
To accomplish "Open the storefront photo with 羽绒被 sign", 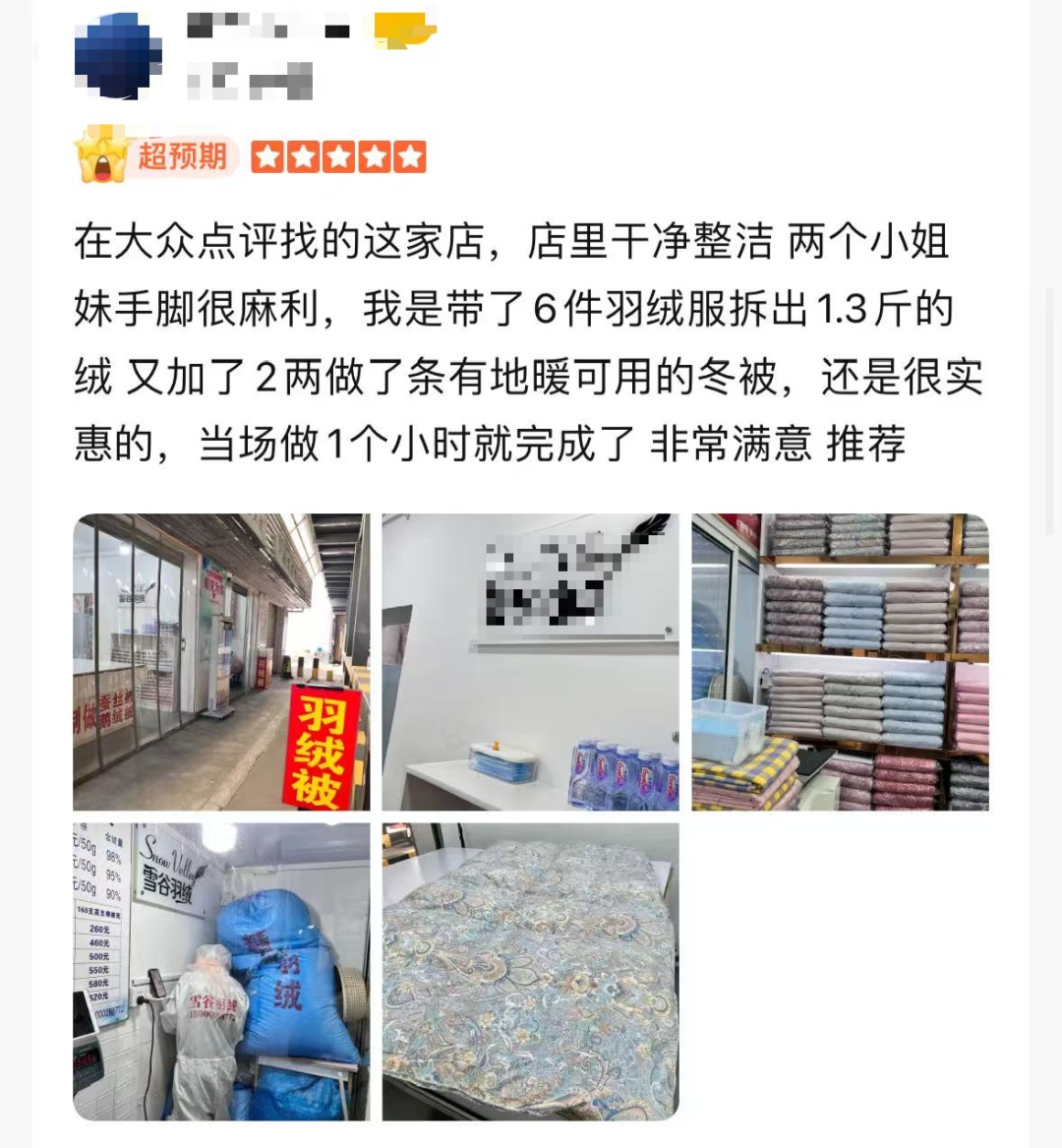I will point(221,662).
